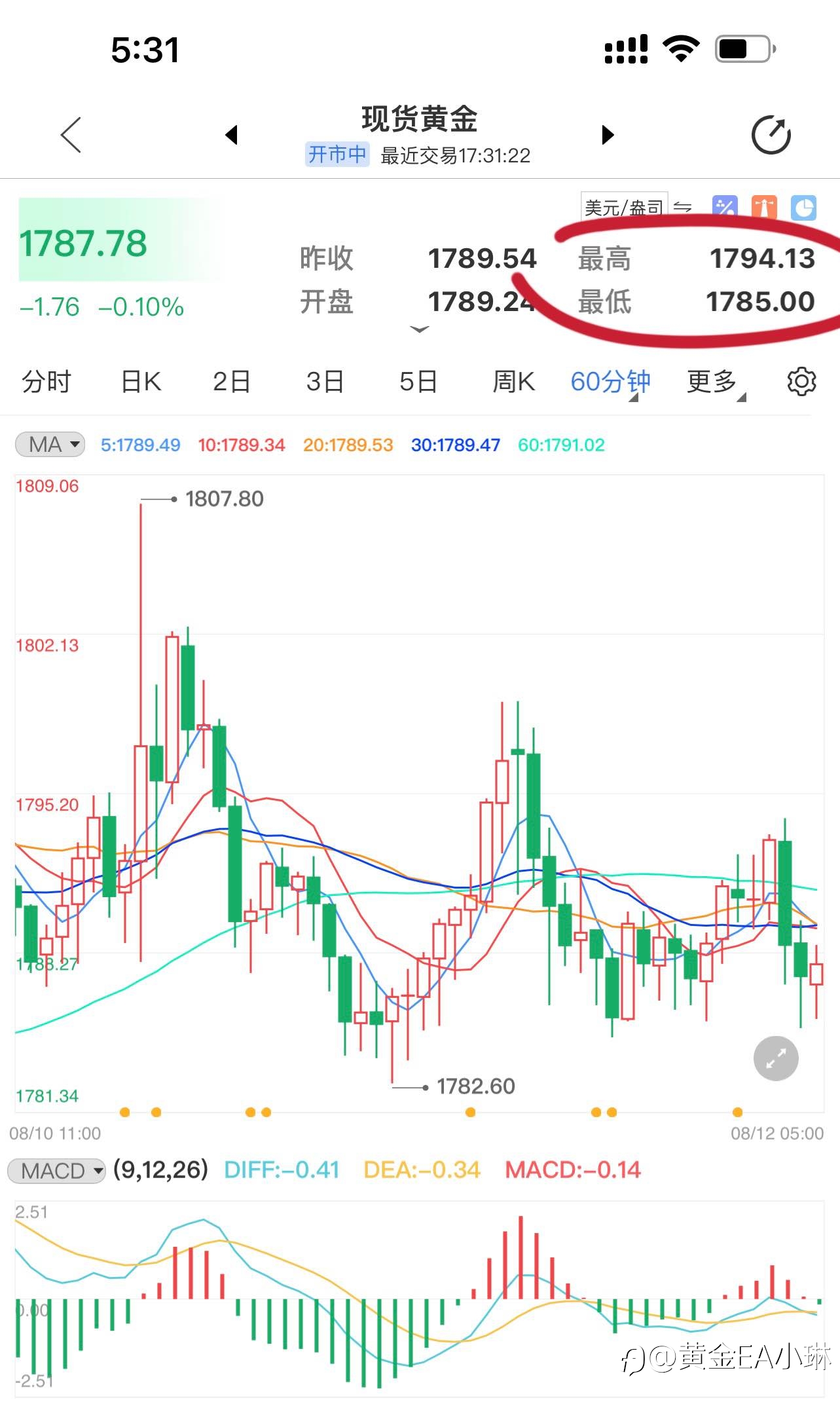Open the orange lighthouse icon
840x1404 pixels.
(x=764, y=208)
